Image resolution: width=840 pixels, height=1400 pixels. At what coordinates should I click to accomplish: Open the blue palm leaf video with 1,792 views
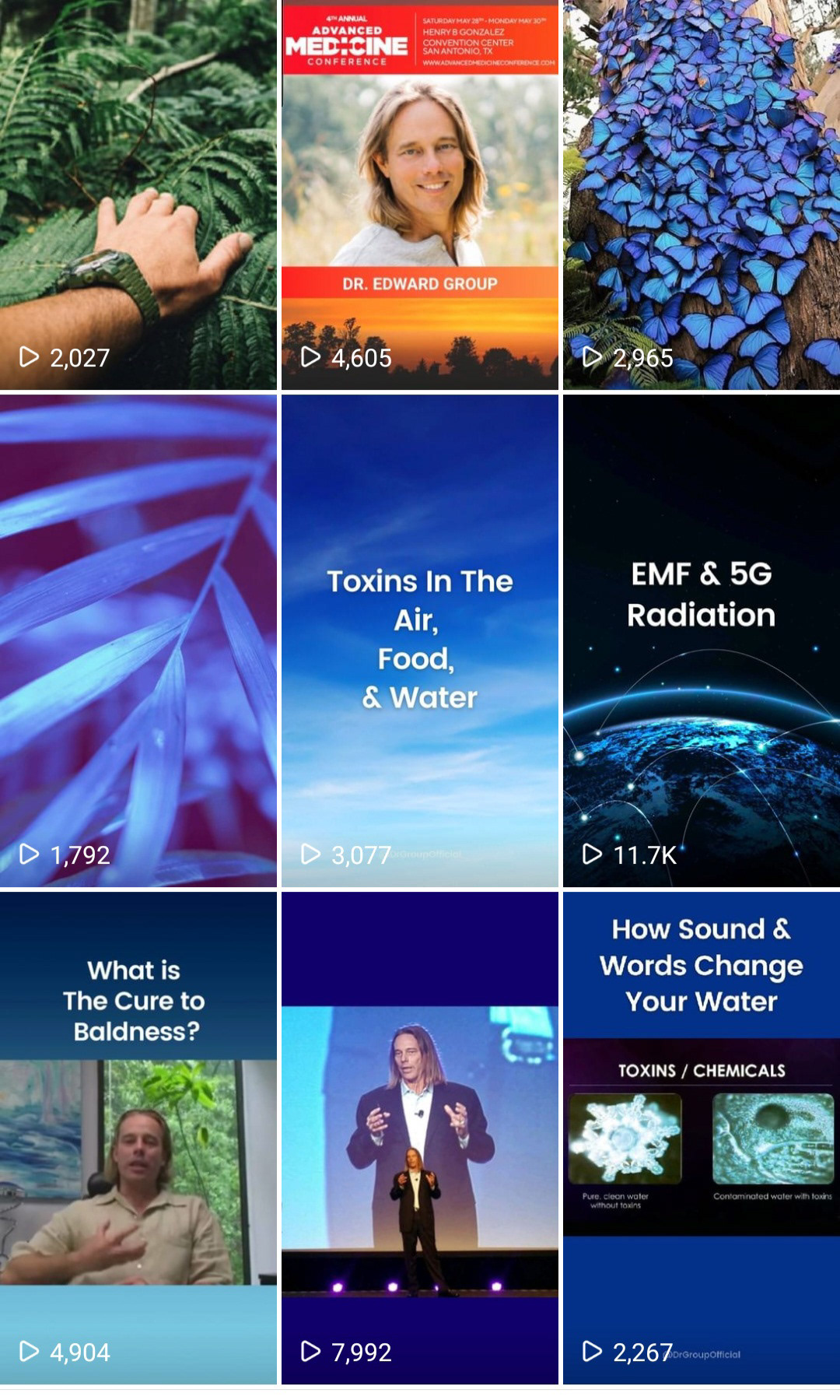(138, 640)
